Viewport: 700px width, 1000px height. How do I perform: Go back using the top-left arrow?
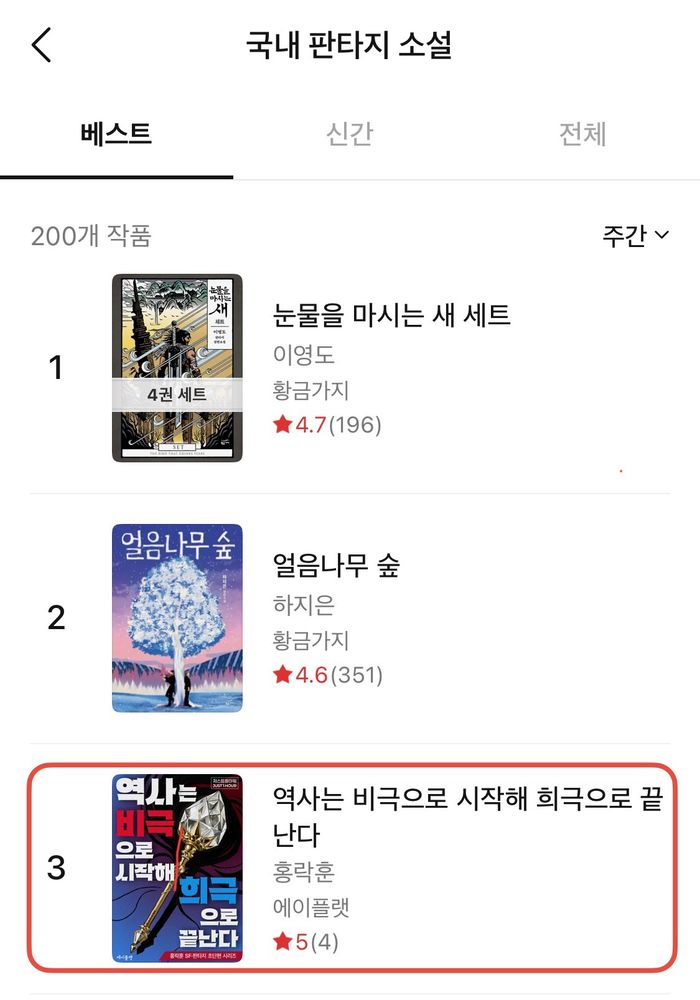41,45
